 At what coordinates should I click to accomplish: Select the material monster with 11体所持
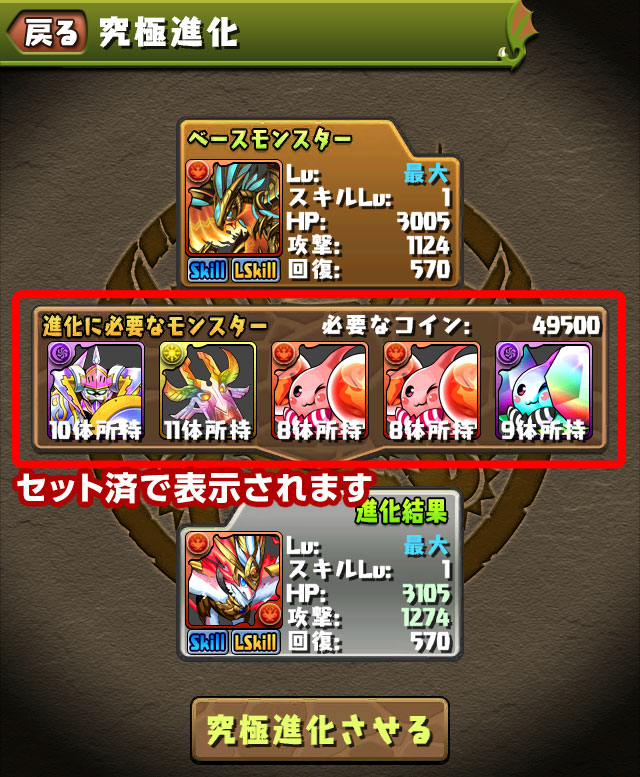tap(207, 390)
